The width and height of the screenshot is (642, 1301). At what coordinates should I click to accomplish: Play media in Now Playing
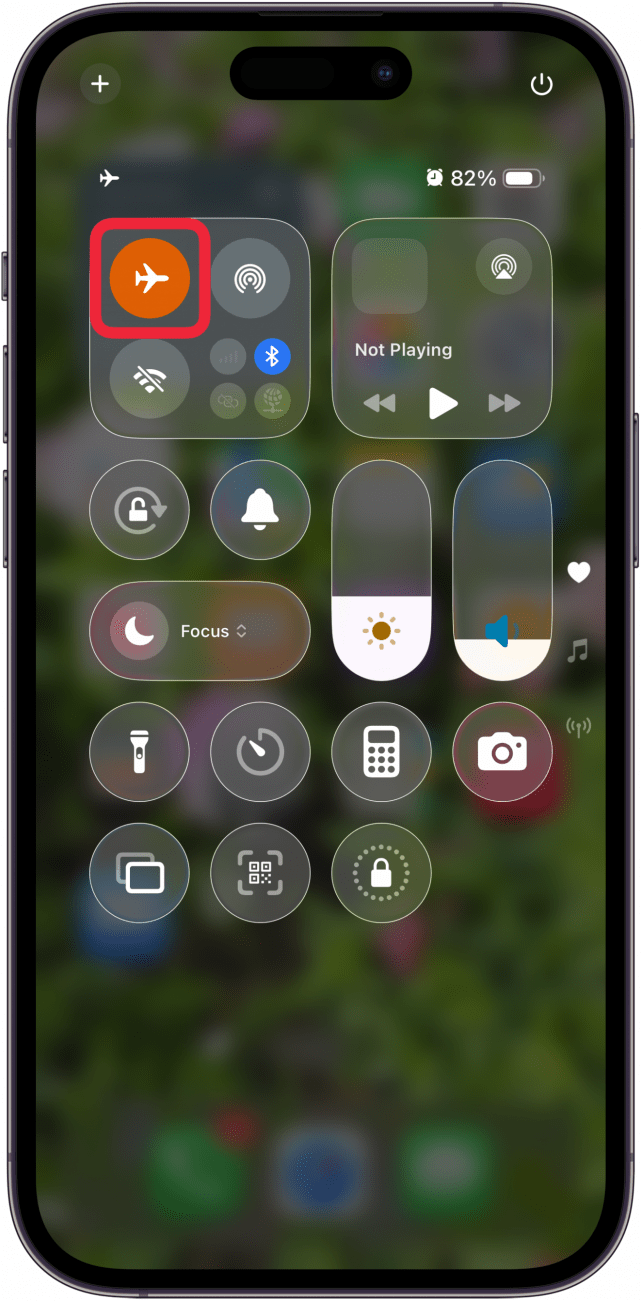coord(442,403)
